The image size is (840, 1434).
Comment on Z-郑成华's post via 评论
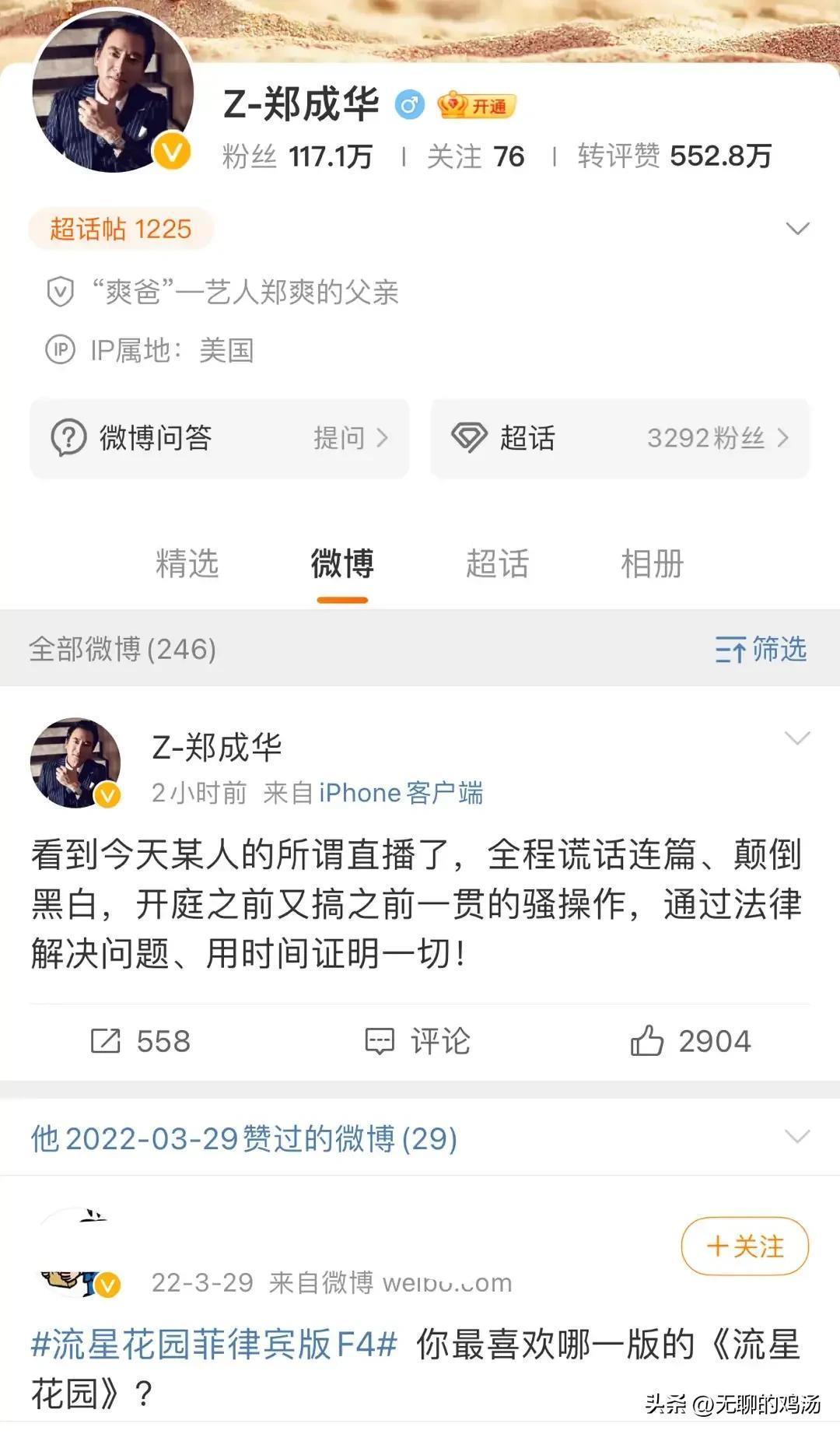point(418,1041)
